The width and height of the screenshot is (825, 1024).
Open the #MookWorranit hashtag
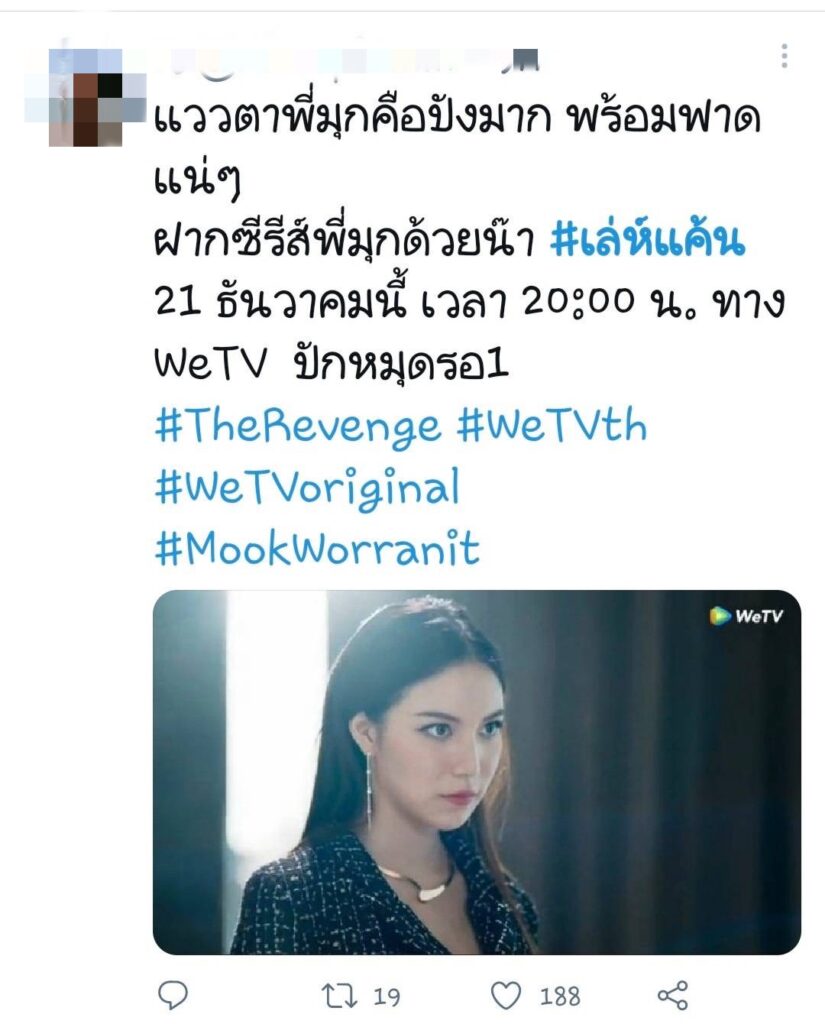point(318,549)
